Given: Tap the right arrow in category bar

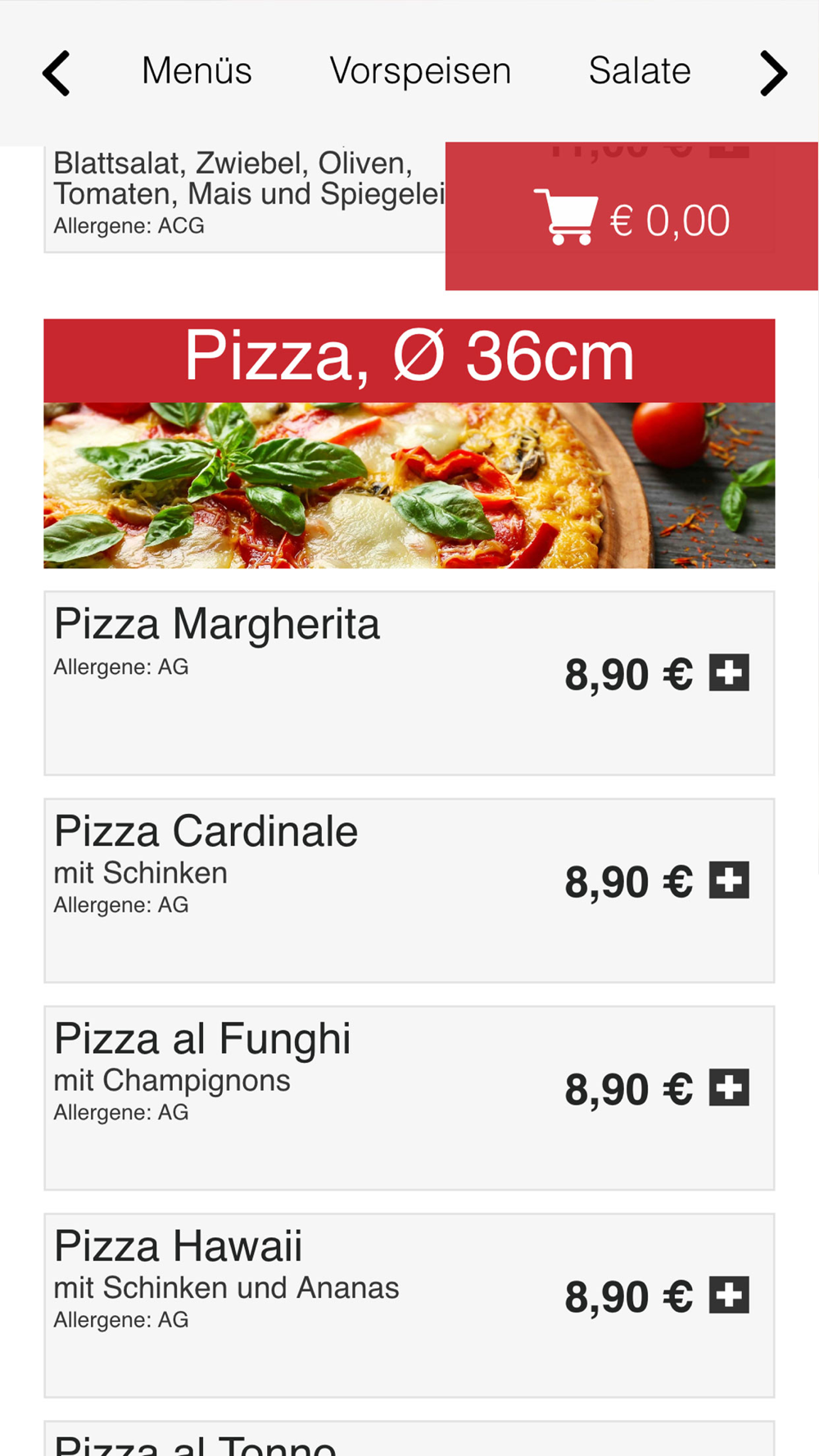Looking at the screenshot, I should [x=773, y=74].
